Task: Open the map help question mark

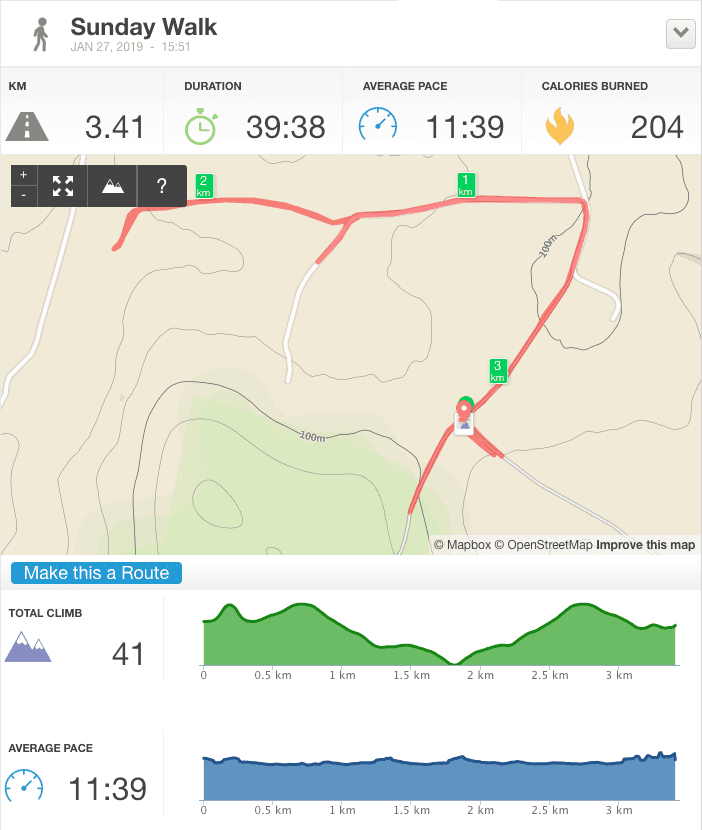Action: (x=161, y=186)
